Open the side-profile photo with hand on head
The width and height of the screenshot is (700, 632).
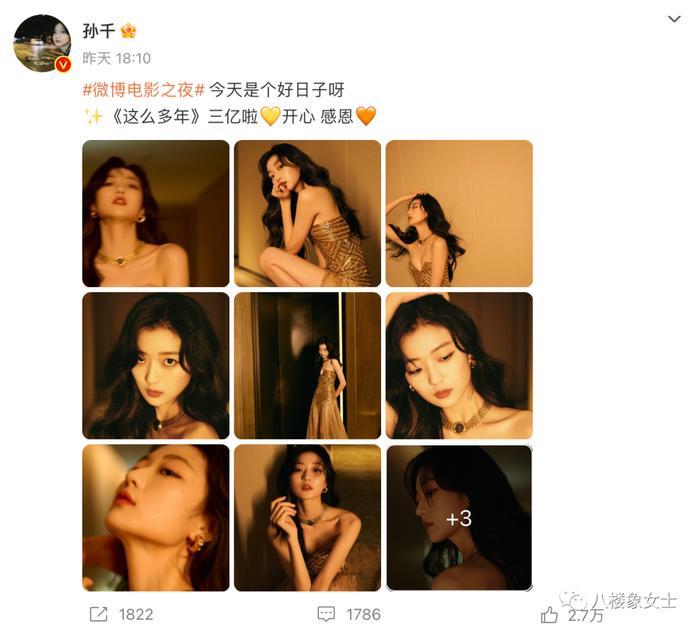pyautogui.click(x=459, y=213)
